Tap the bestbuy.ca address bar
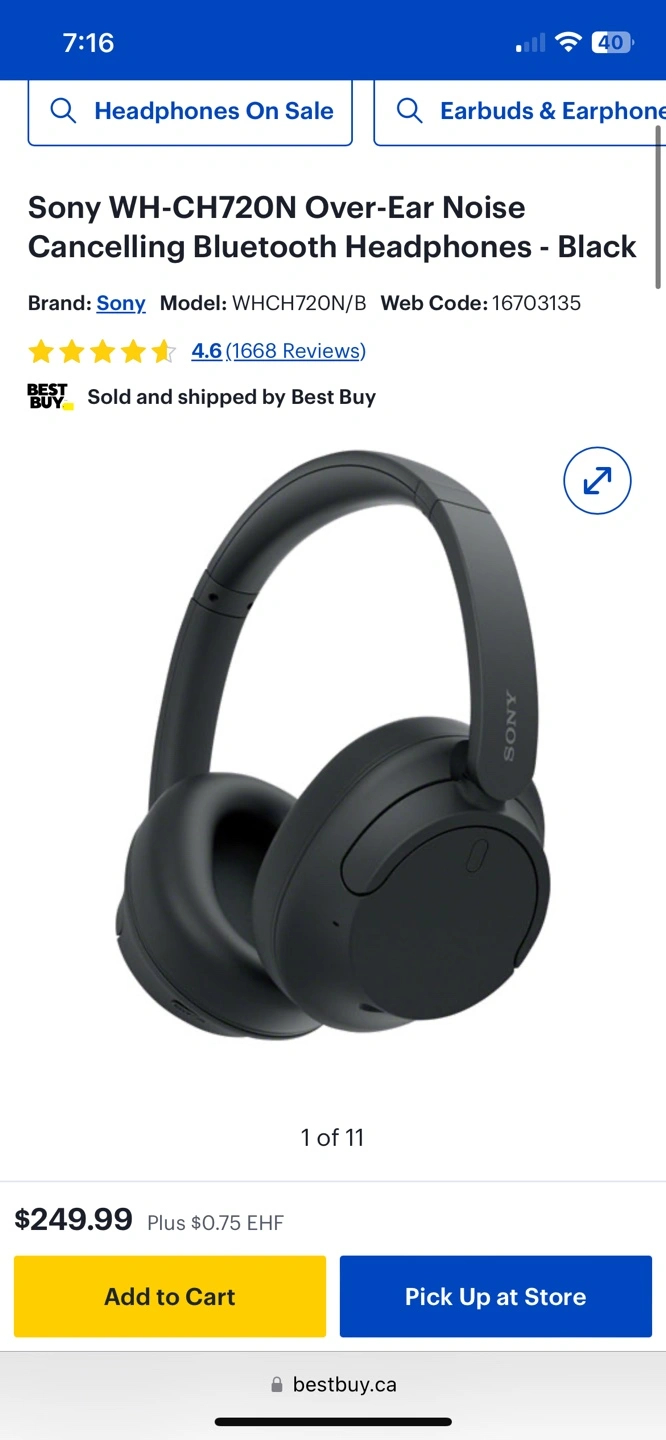 coord(333,1385)
